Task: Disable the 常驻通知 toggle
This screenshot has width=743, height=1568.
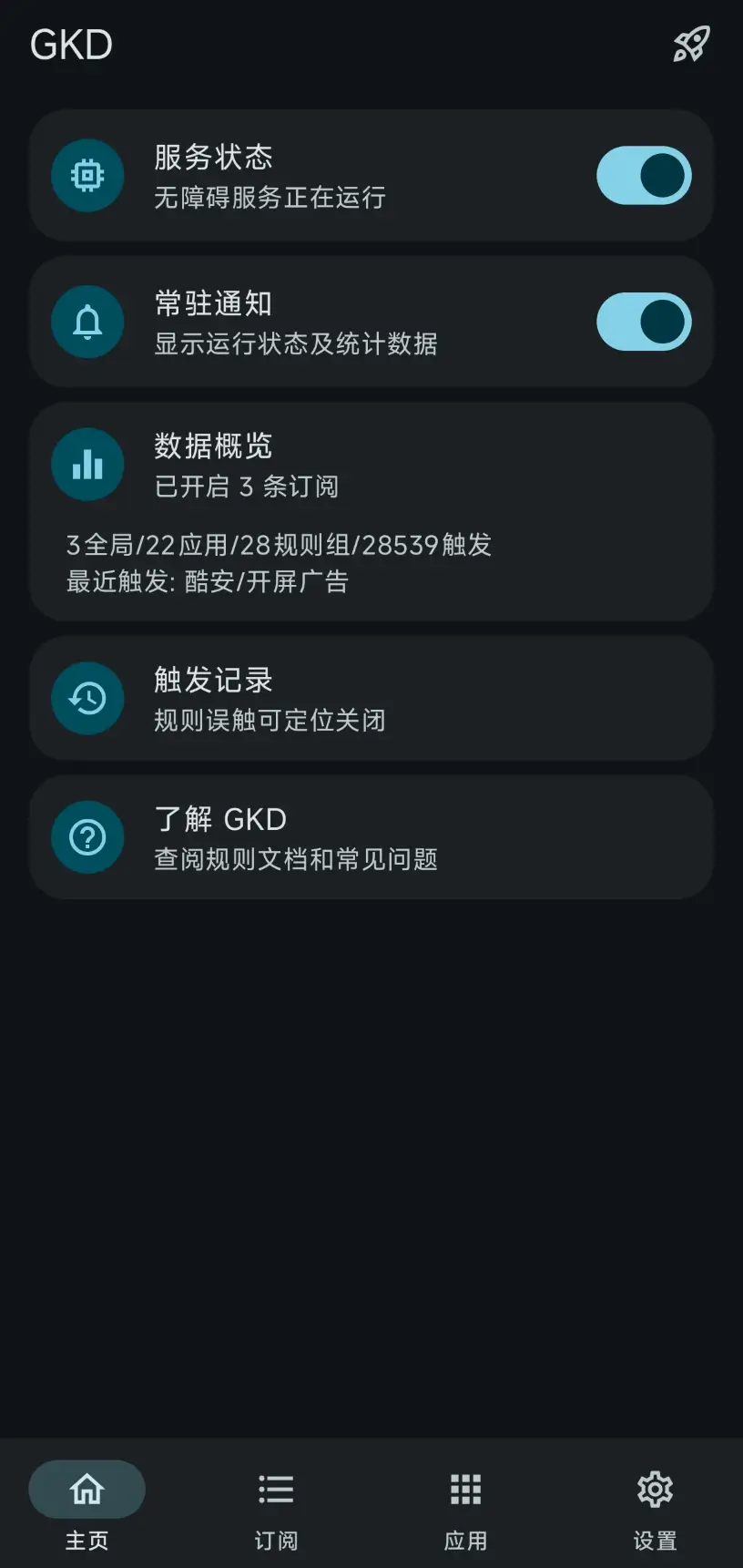Action: coord(644,322)
